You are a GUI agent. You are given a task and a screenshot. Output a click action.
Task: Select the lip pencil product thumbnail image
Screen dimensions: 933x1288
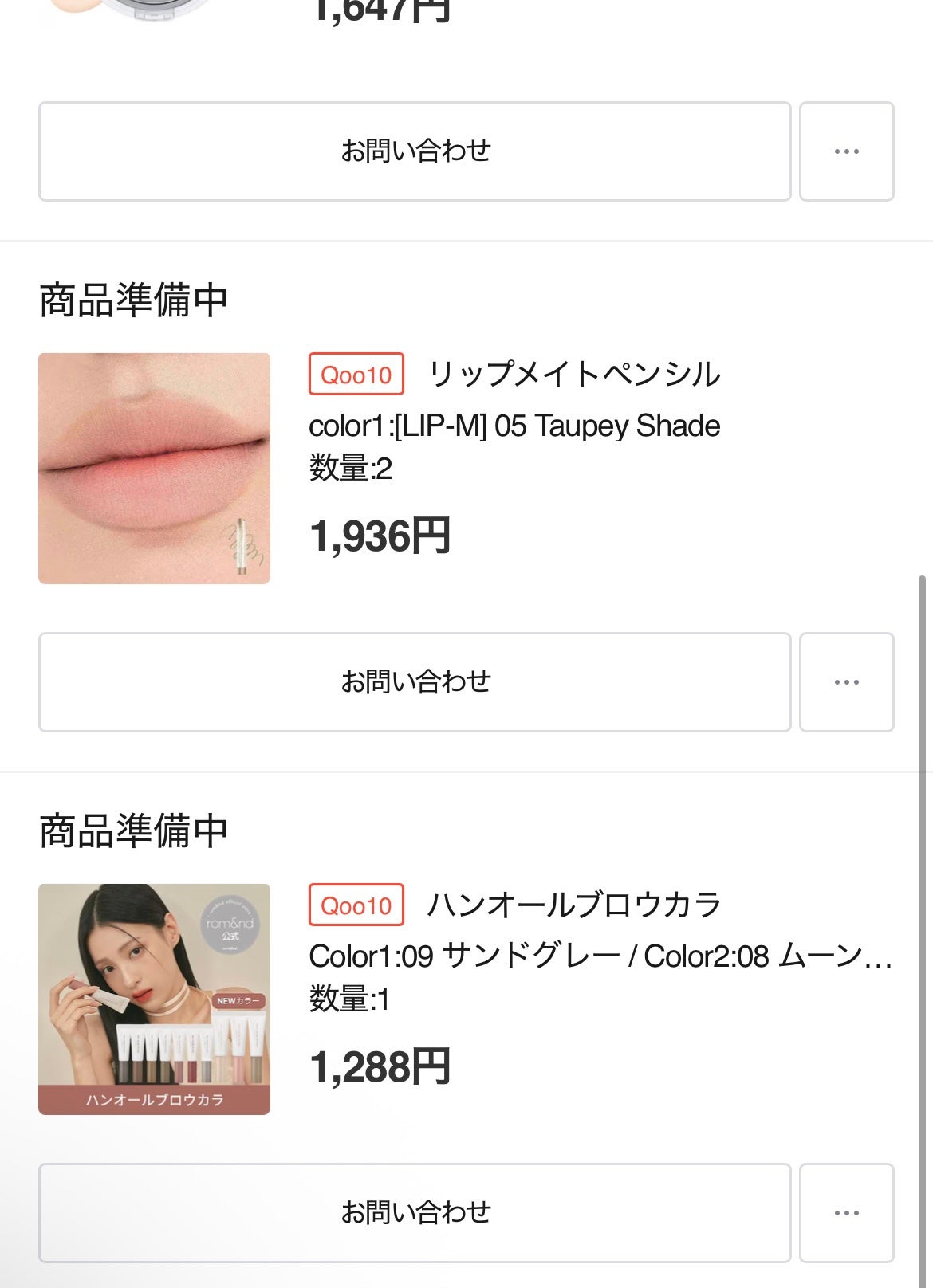coord(154,468)
